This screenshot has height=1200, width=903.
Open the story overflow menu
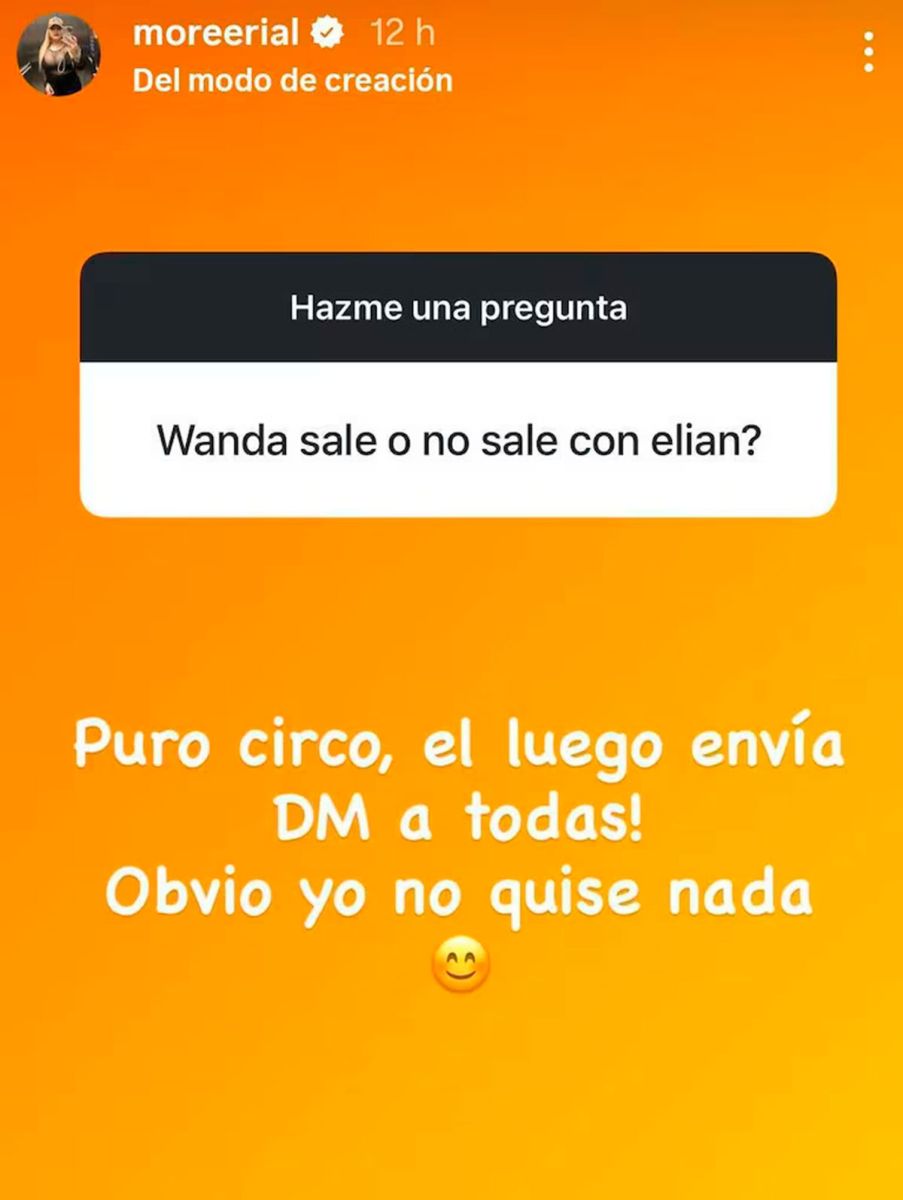point(868,52)
